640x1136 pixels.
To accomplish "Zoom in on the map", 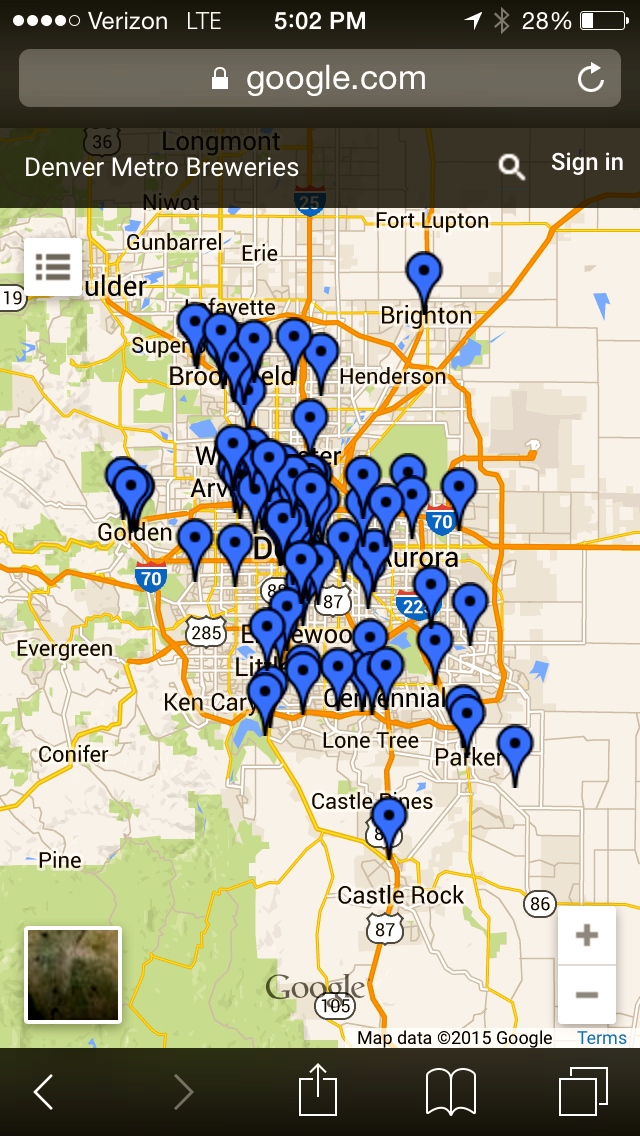I will click(587, 936).
